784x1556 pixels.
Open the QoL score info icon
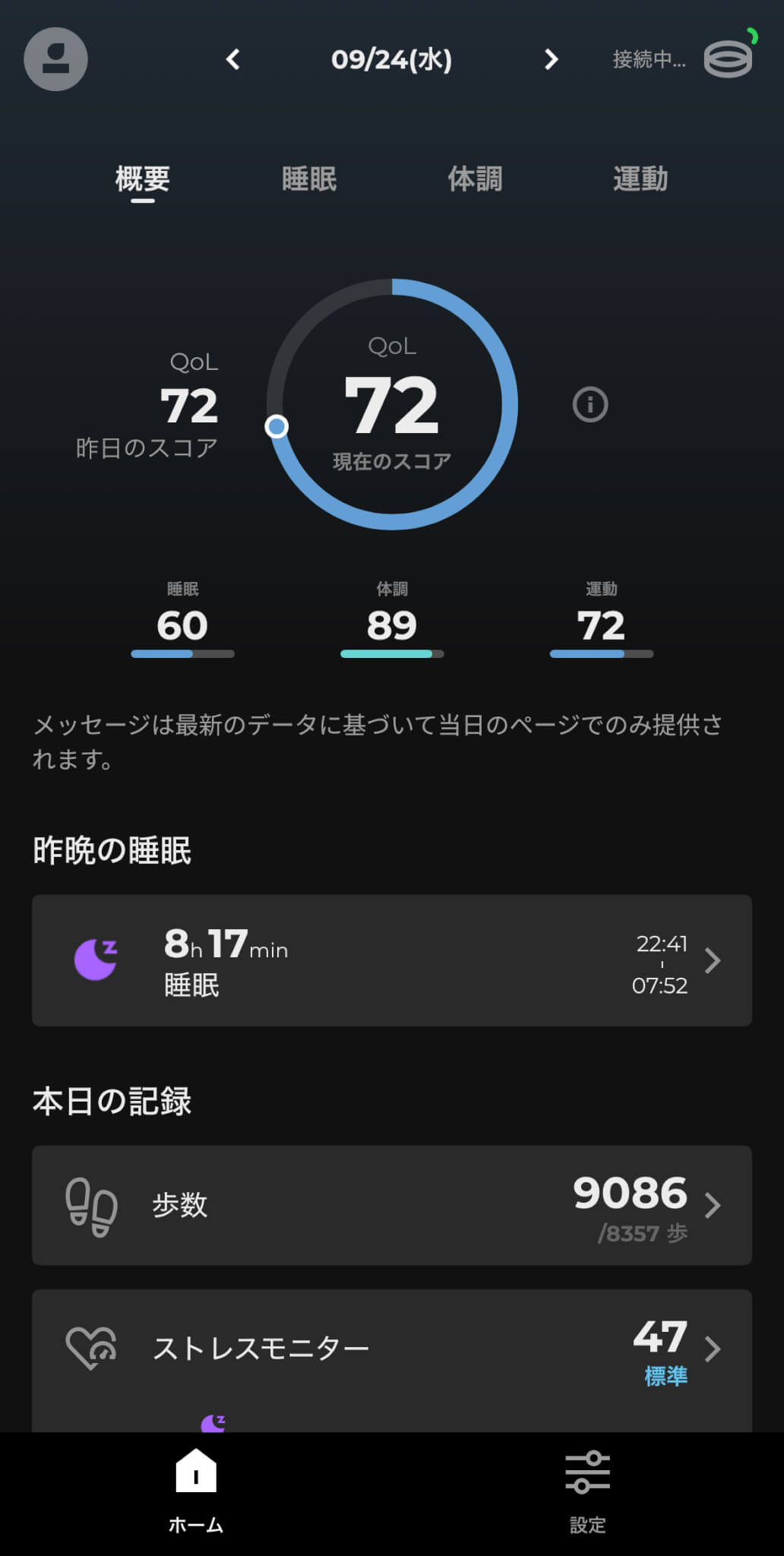pos(590,404)
